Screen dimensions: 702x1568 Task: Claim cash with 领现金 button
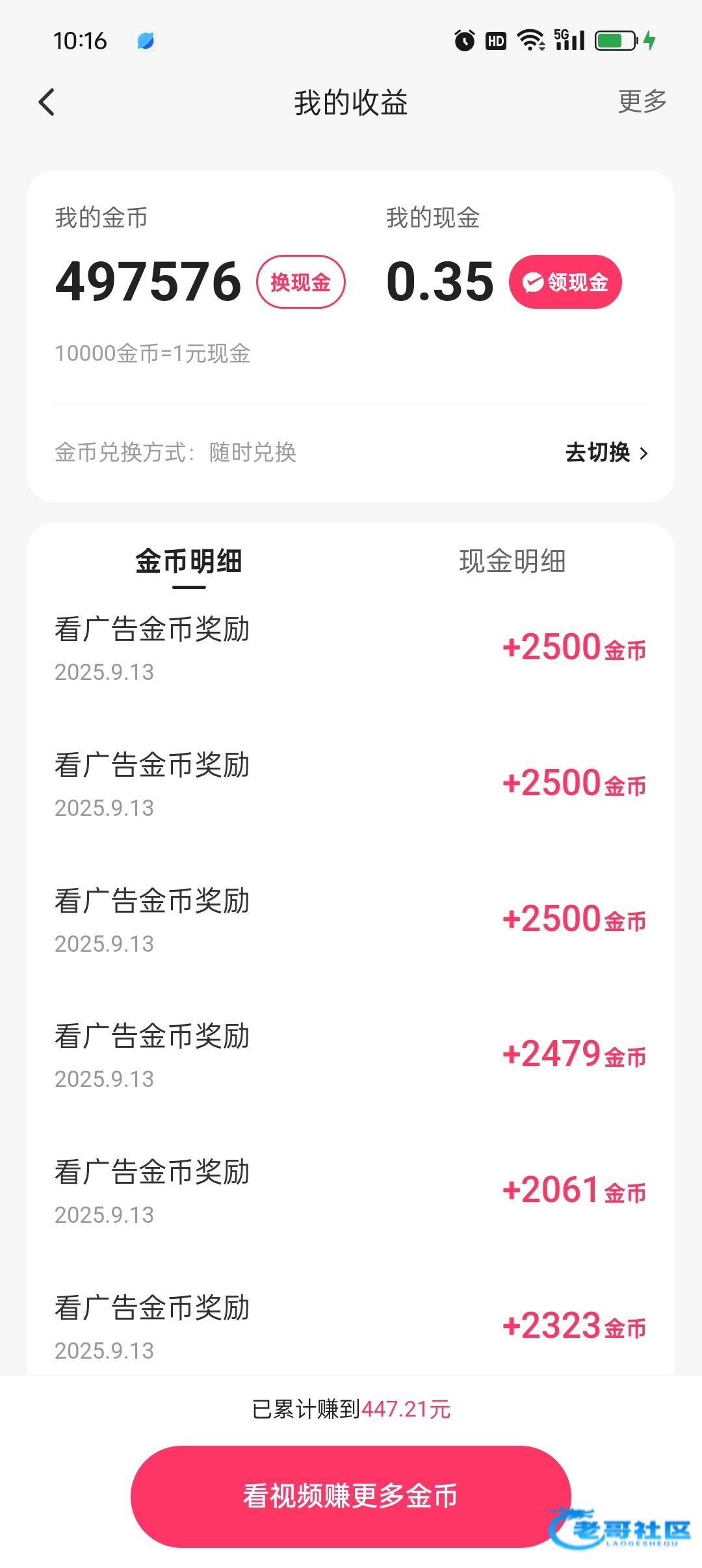click(x=565, y=282)
